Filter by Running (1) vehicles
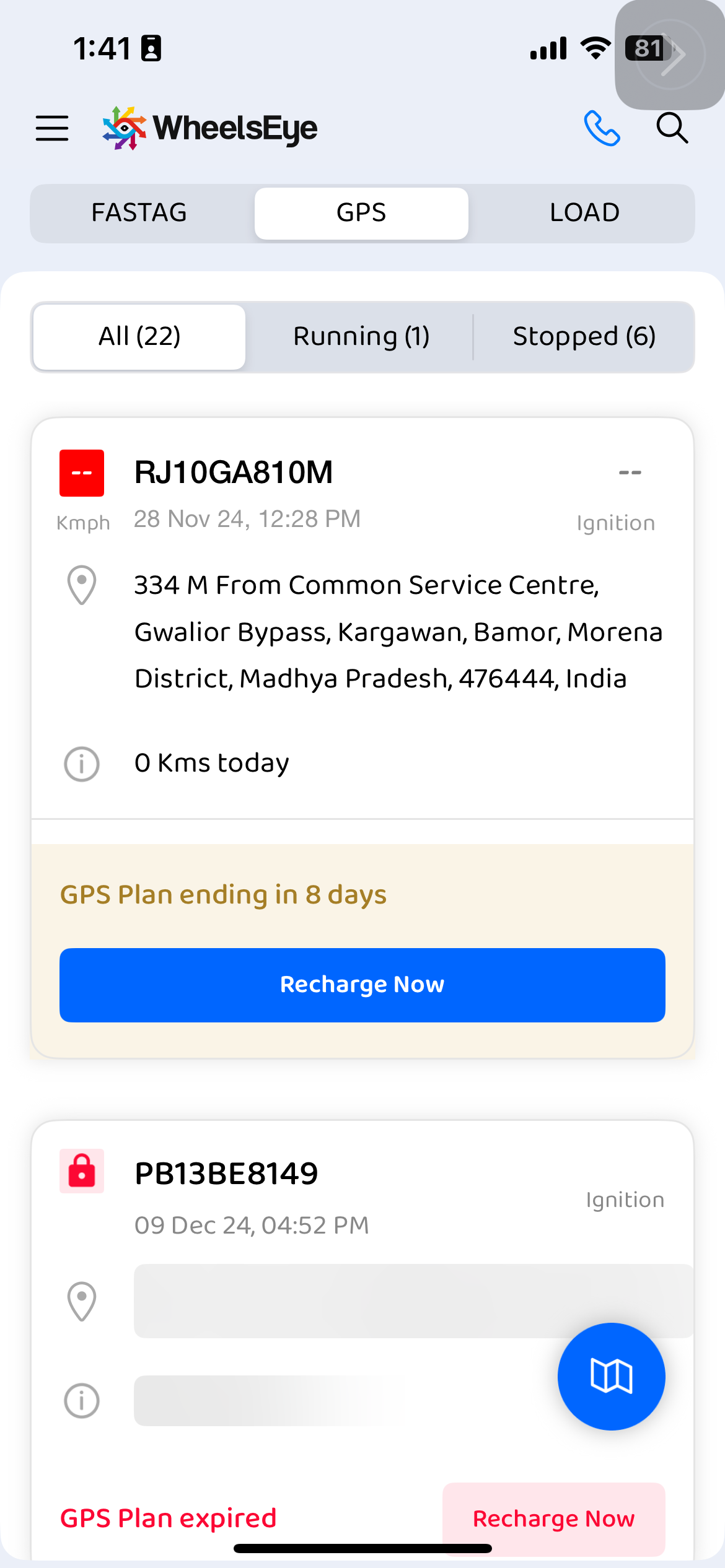The image size is (725, 1568). (x=361, y=337)
